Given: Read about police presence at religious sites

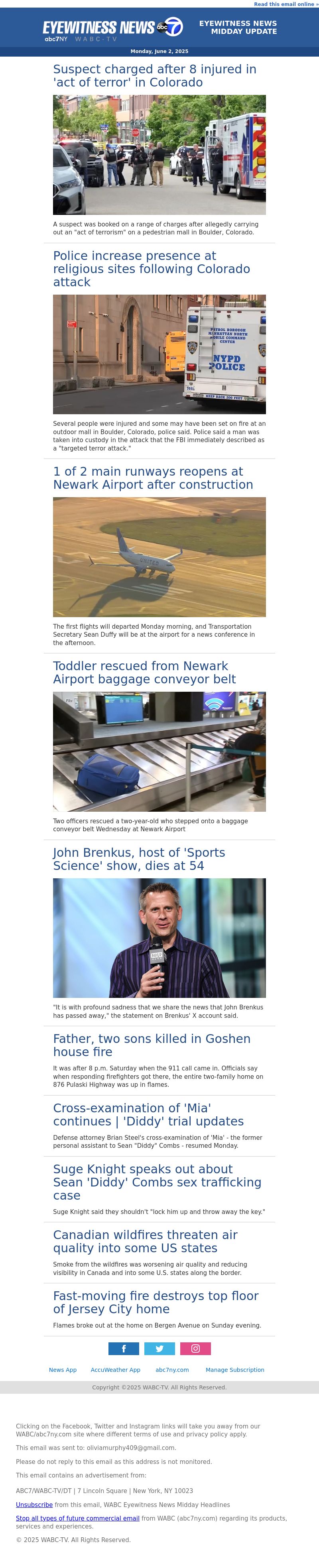Looking at the screenshot, I should click(x=152, y=269).
